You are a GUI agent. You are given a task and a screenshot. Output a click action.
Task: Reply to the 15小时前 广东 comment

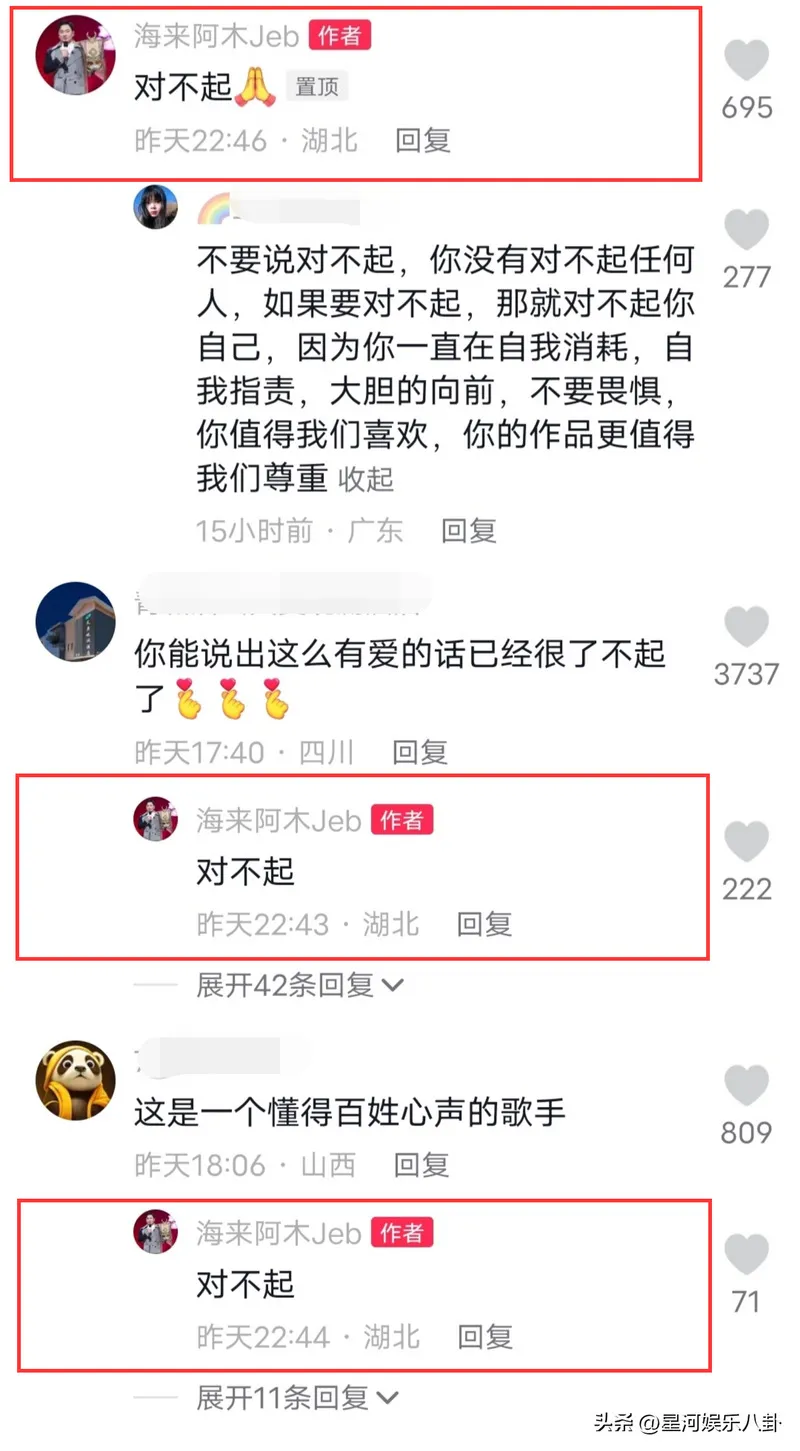[469, 530]
